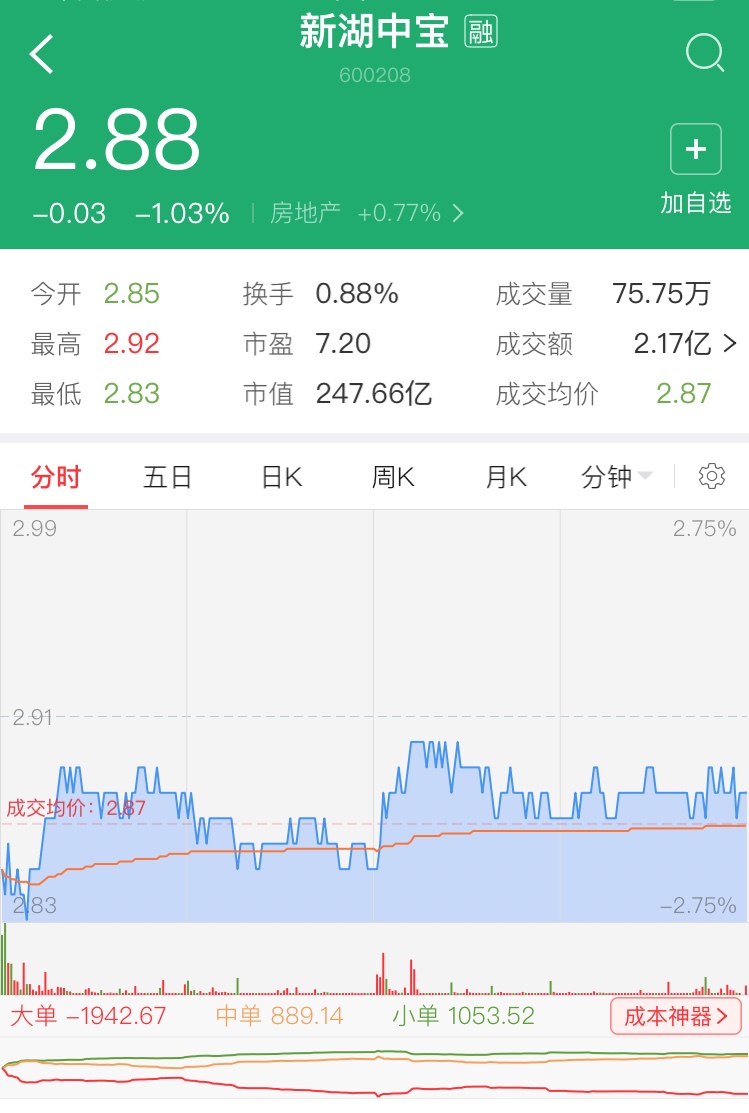Show the 月K chart tab
This screenshot has height=1113, width=749.
click(506, 477)
